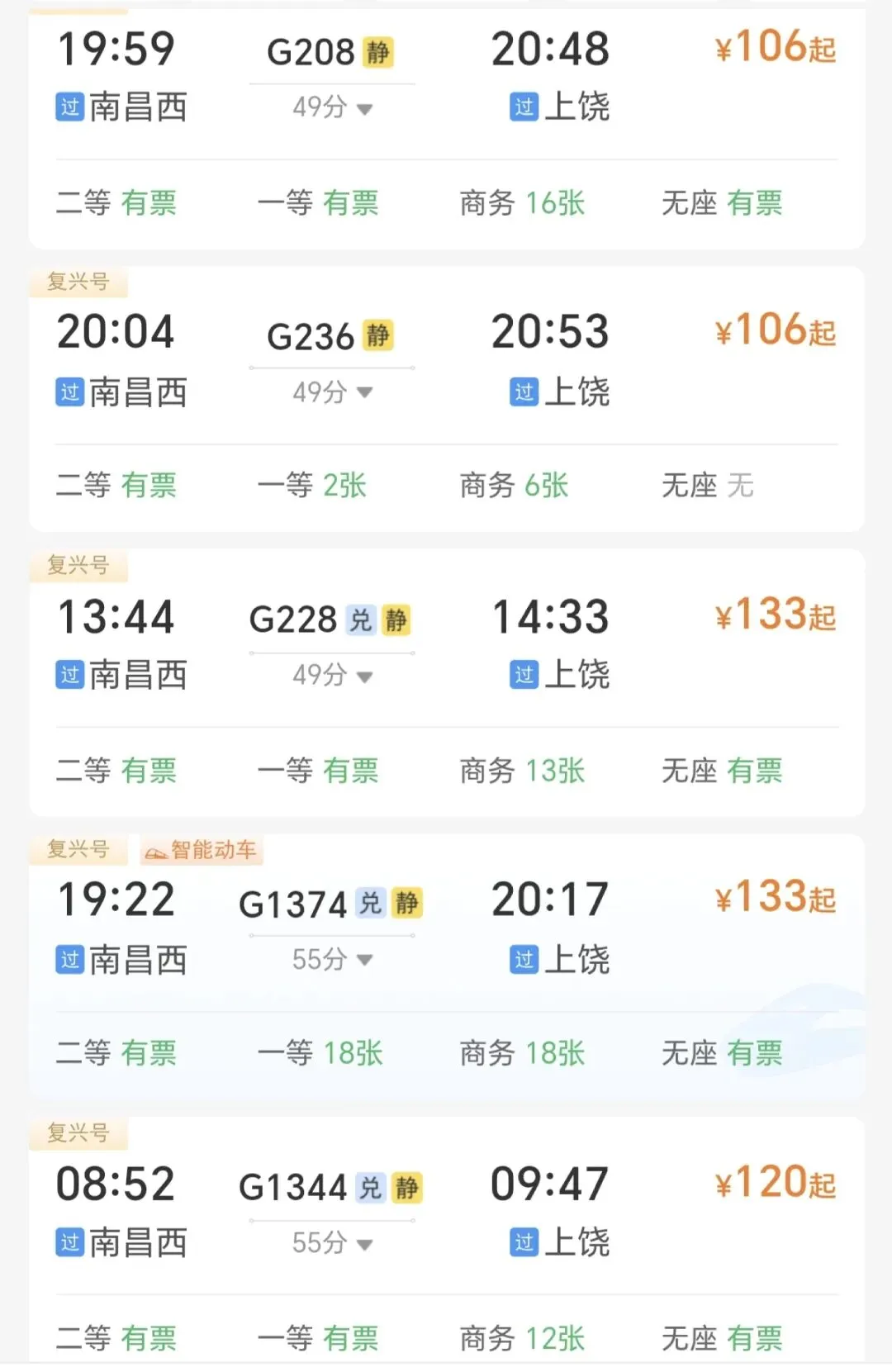Open the G228 train departing at 13:44
The image size is (892, 1372).
[294, 620]
